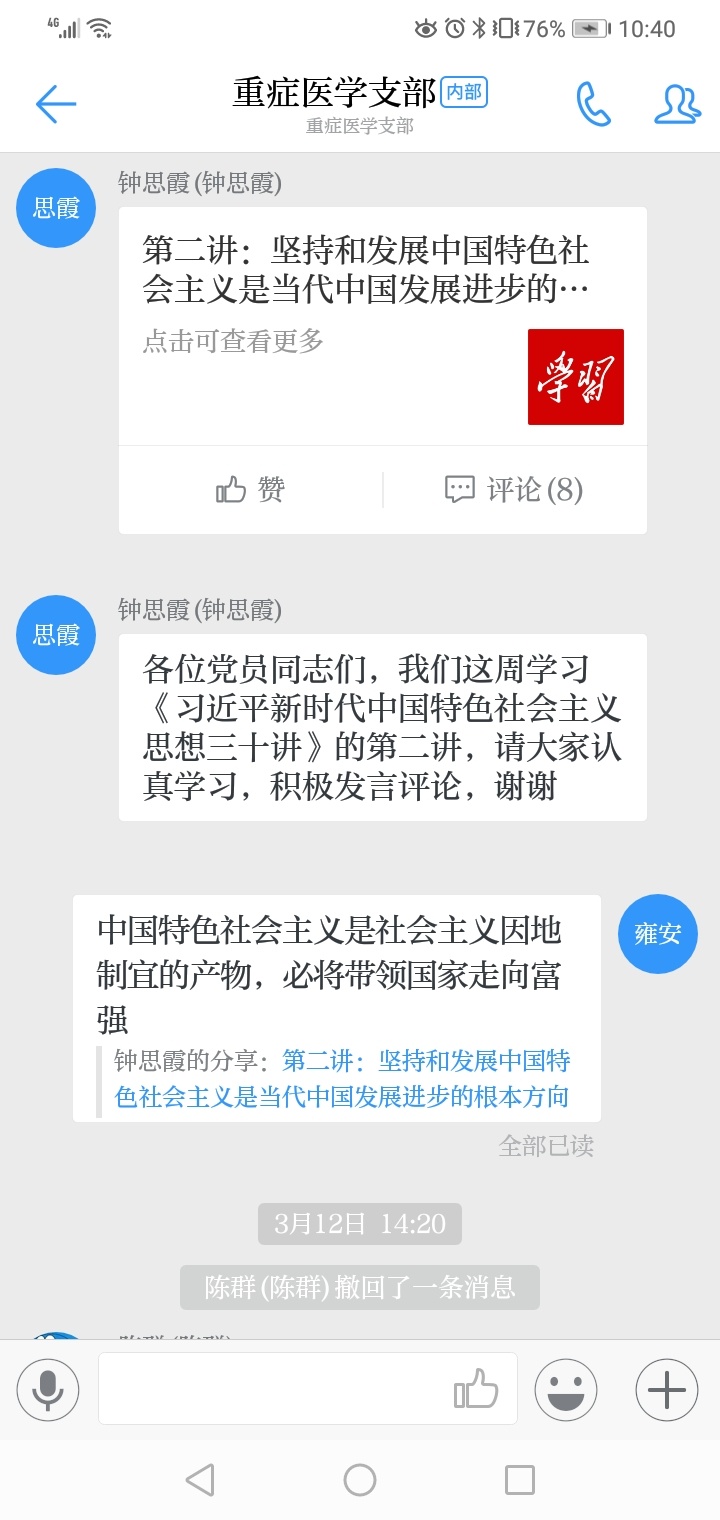The width and height of the screenshot is (720, 1520).
Task: Like the shared article with 赞
Action: point(251,489)
